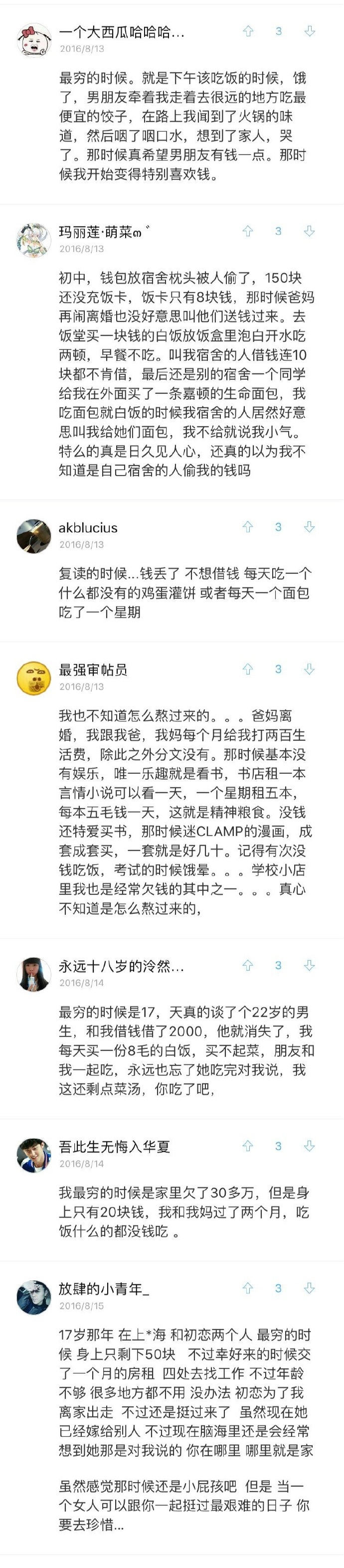Downvote the comment by 玛丽莲·萌菜
Viewport: 344px width, 1568px height.
pyautogui.click(x=309, y=231)
